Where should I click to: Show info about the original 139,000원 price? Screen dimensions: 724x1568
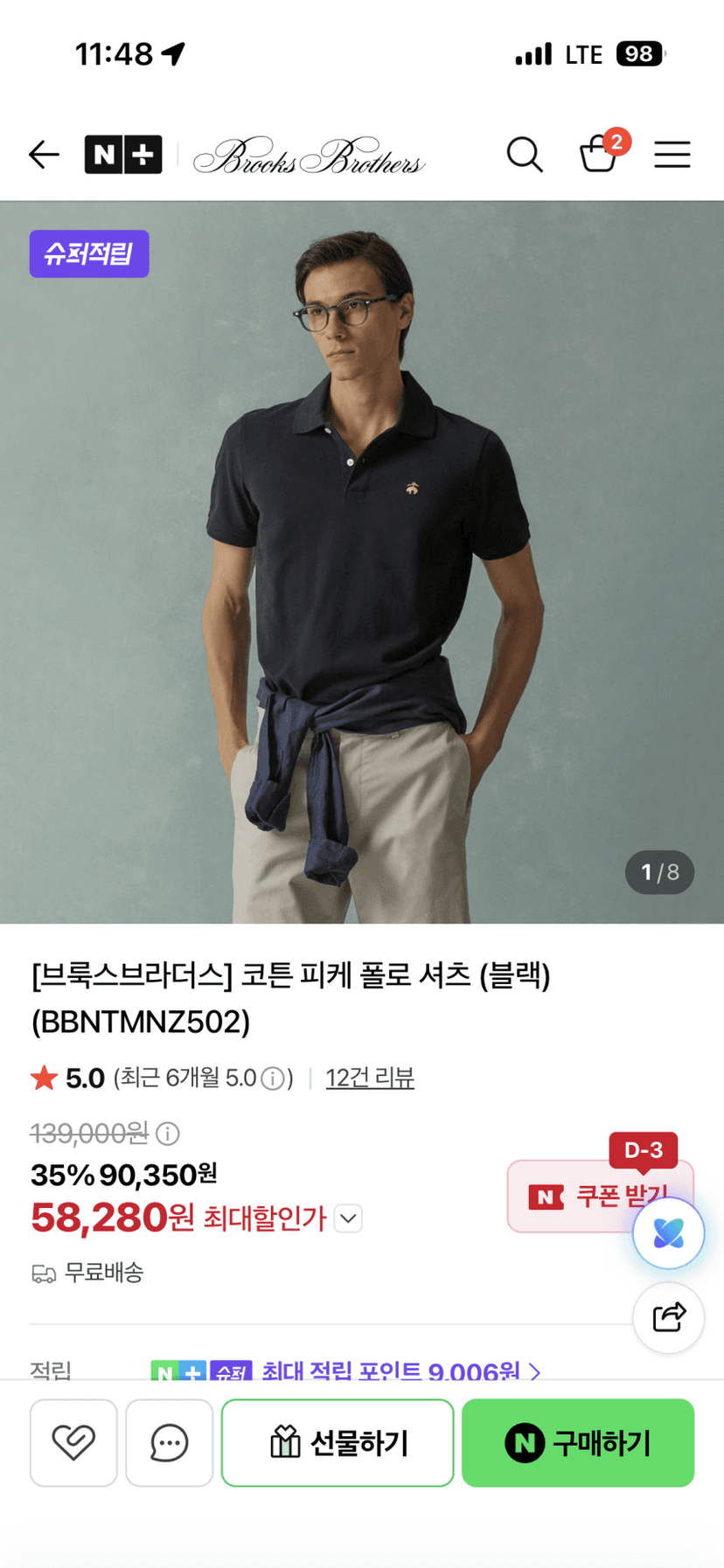[168, 1134]
